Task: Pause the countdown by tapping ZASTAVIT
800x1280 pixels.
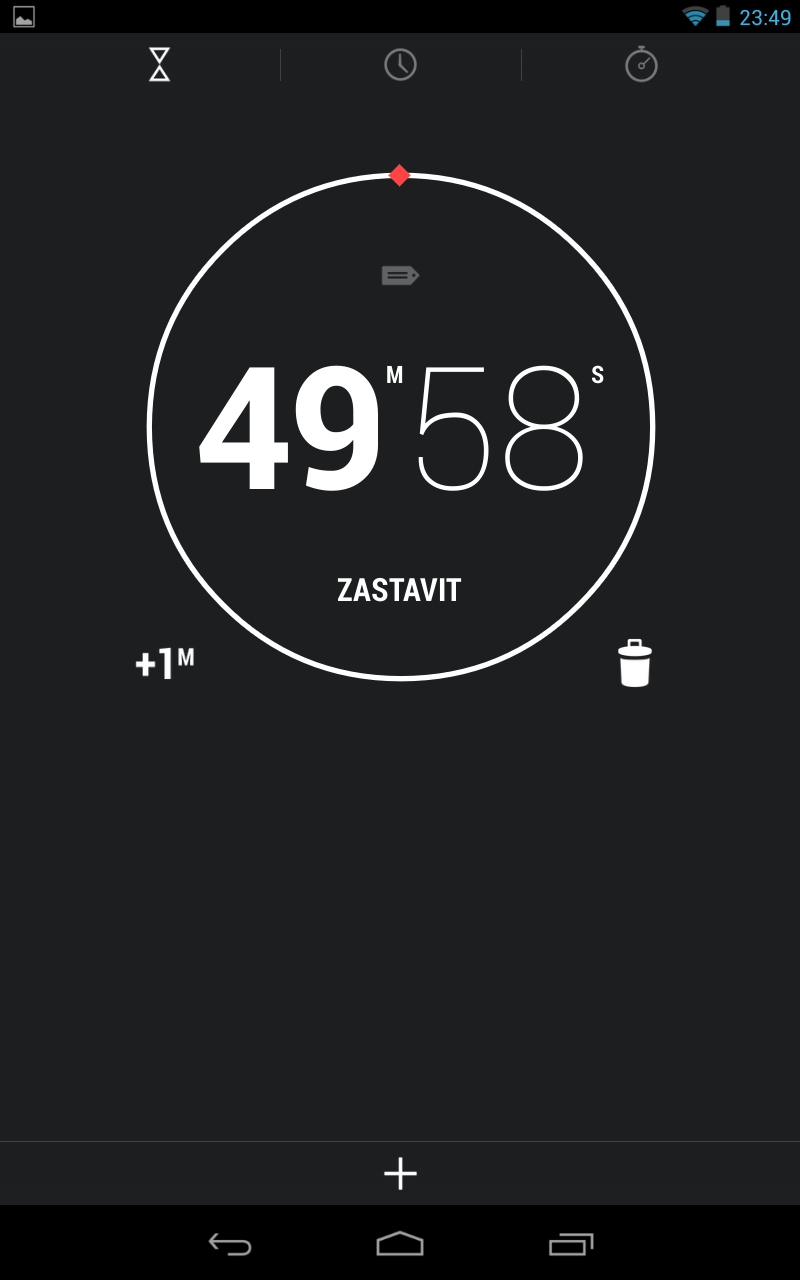Action: 399,589
